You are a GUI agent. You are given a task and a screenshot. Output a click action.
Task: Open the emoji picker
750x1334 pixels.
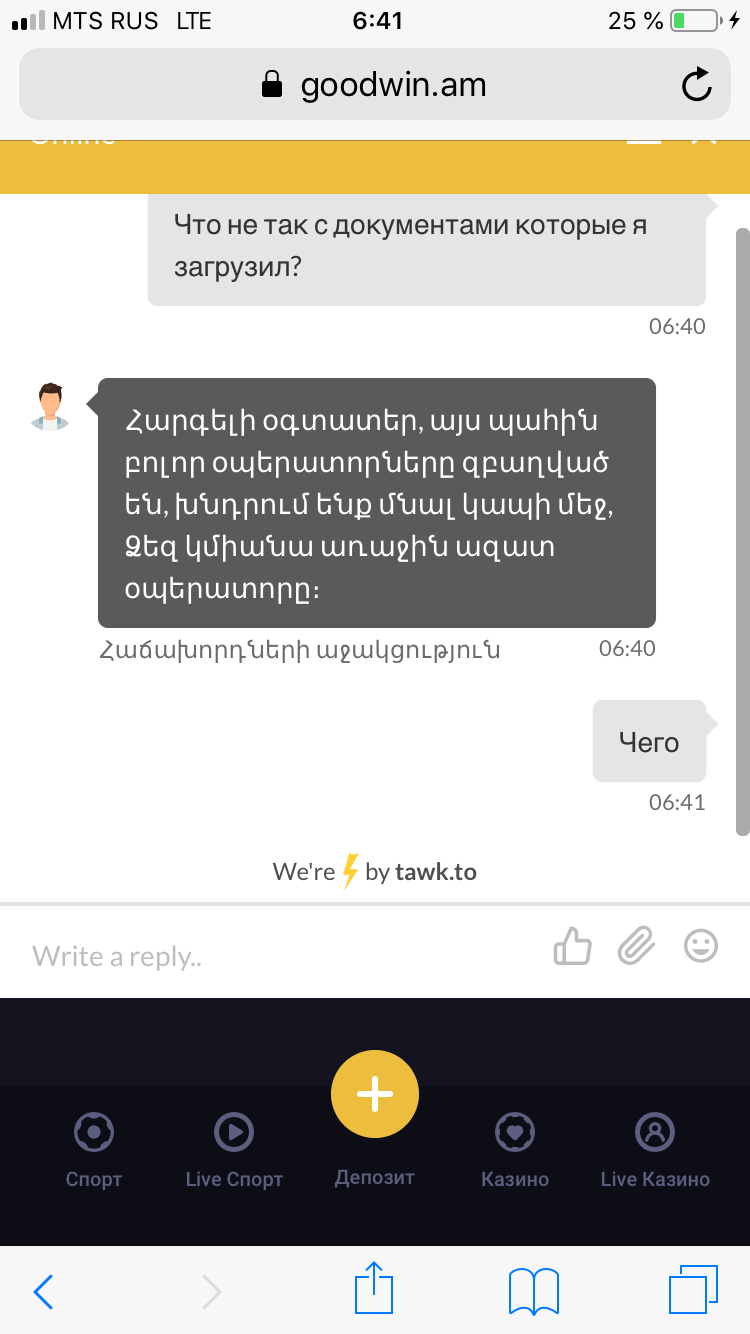(700, 946)
